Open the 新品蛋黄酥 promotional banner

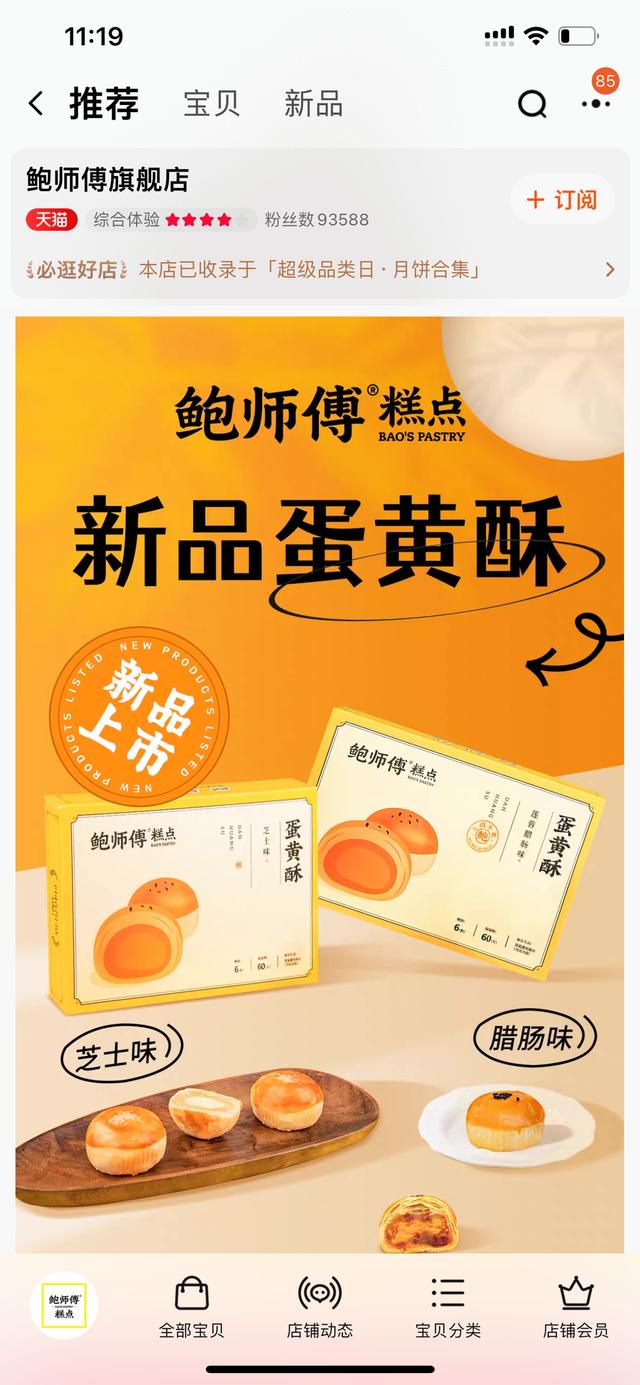(320, 785)
